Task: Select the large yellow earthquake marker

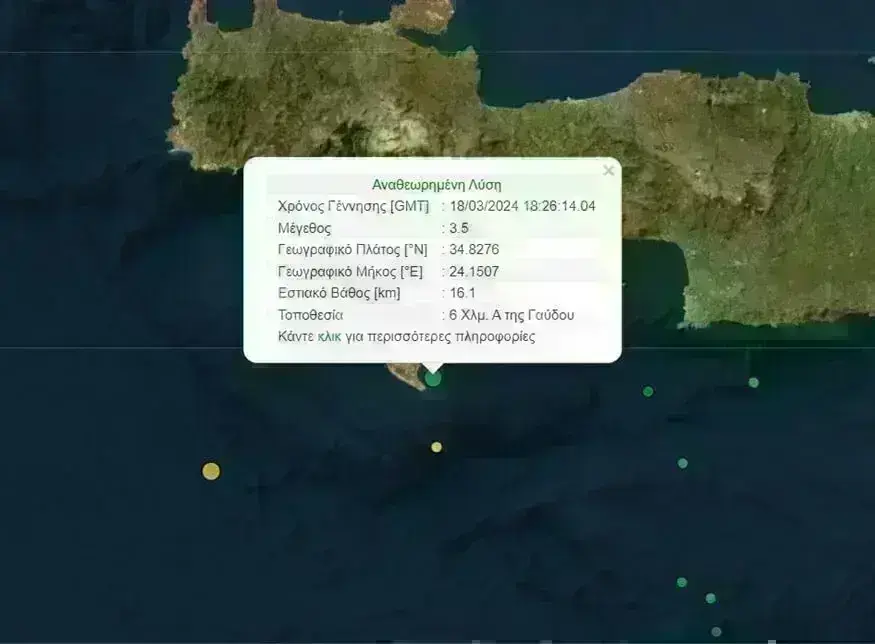Action: coord(211,471)
